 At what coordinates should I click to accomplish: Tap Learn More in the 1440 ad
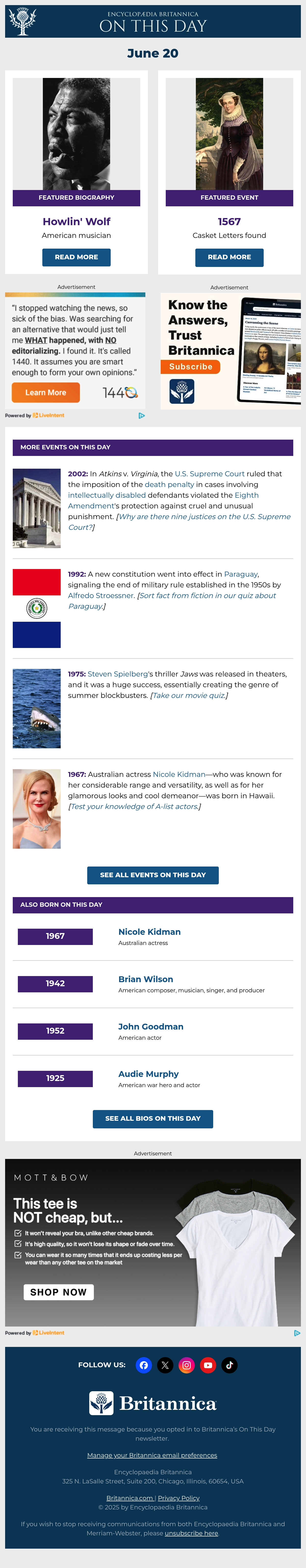[x=46, y=393]
